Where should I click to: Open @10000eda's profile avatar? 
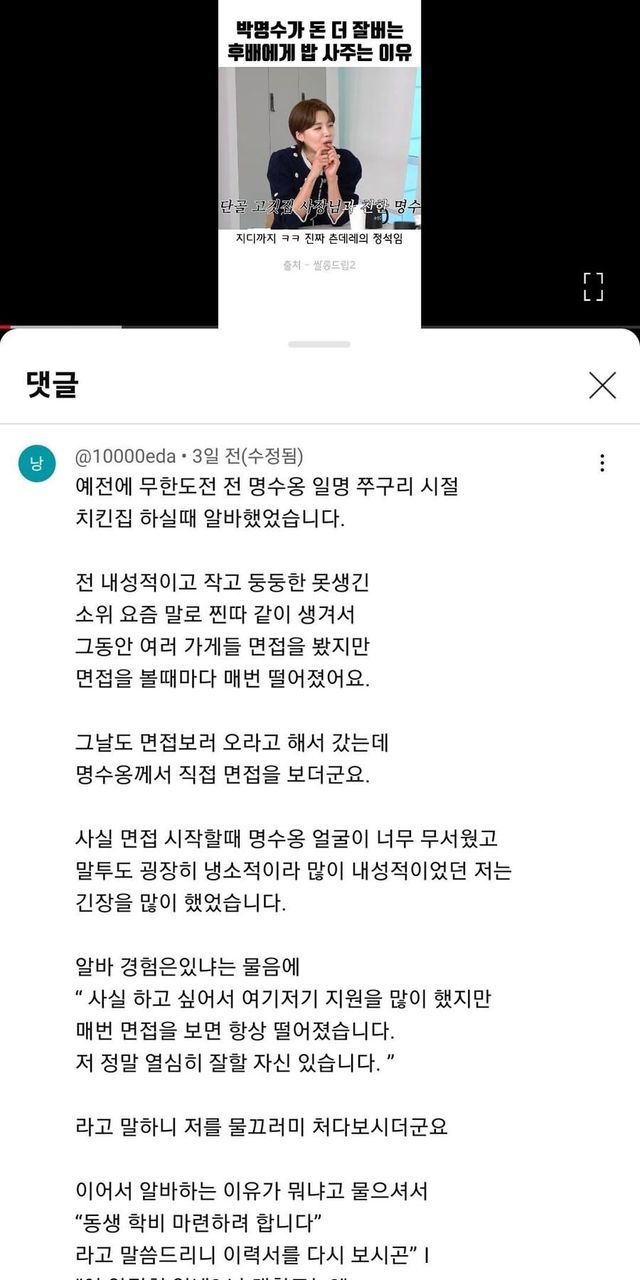pos(37,463)
